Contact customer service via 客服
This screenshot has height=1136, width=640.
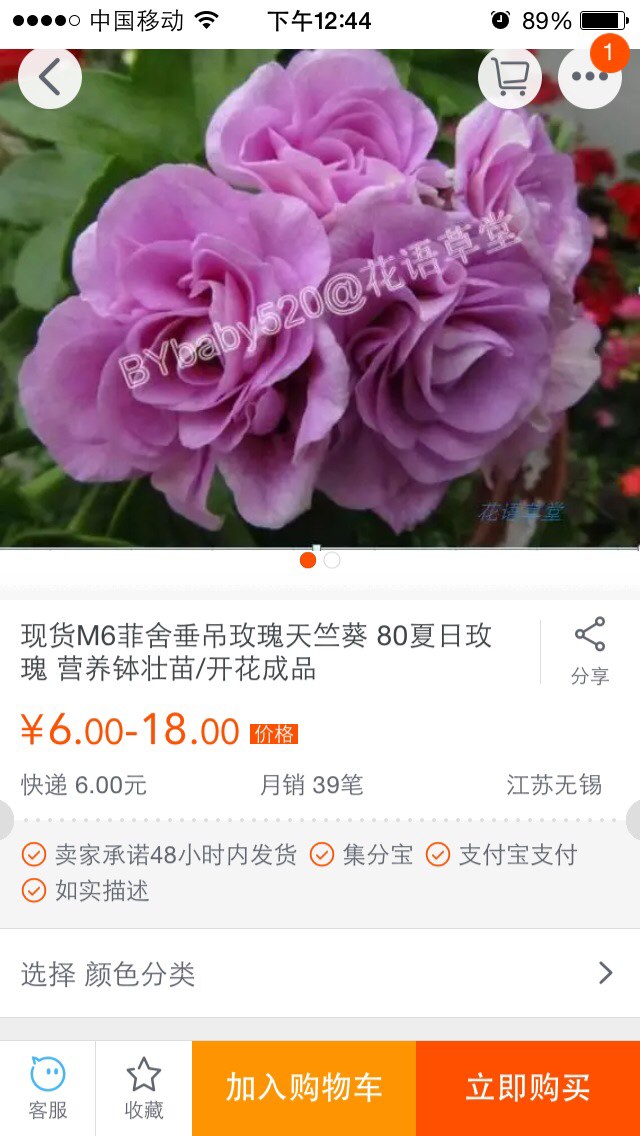pyautogui.click(x=48, y=1088)
